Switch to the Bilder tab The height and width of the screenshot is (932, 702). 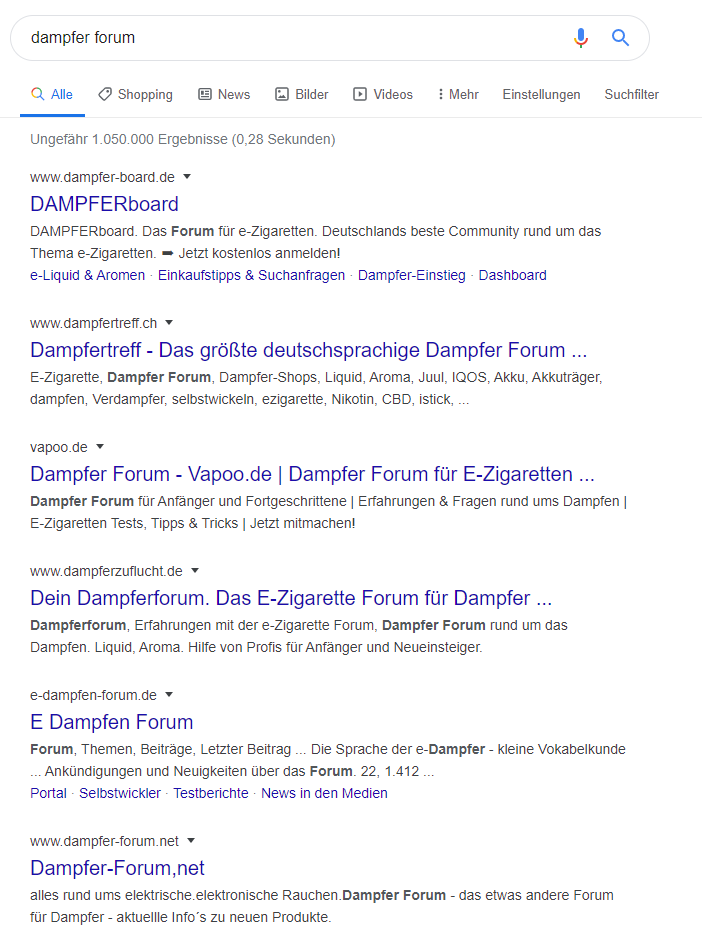click(302, 94)
